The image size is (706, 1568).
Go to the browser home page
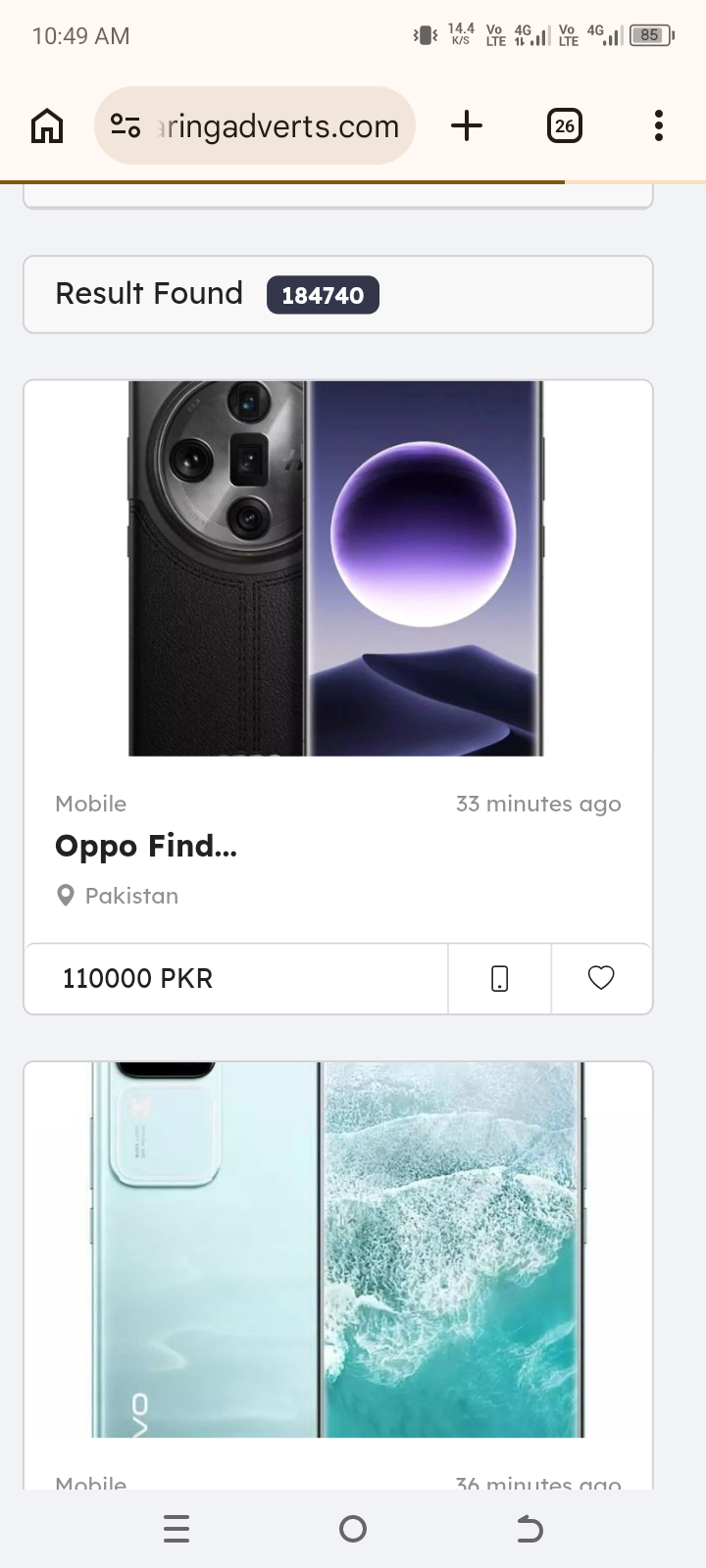(47, 126)
